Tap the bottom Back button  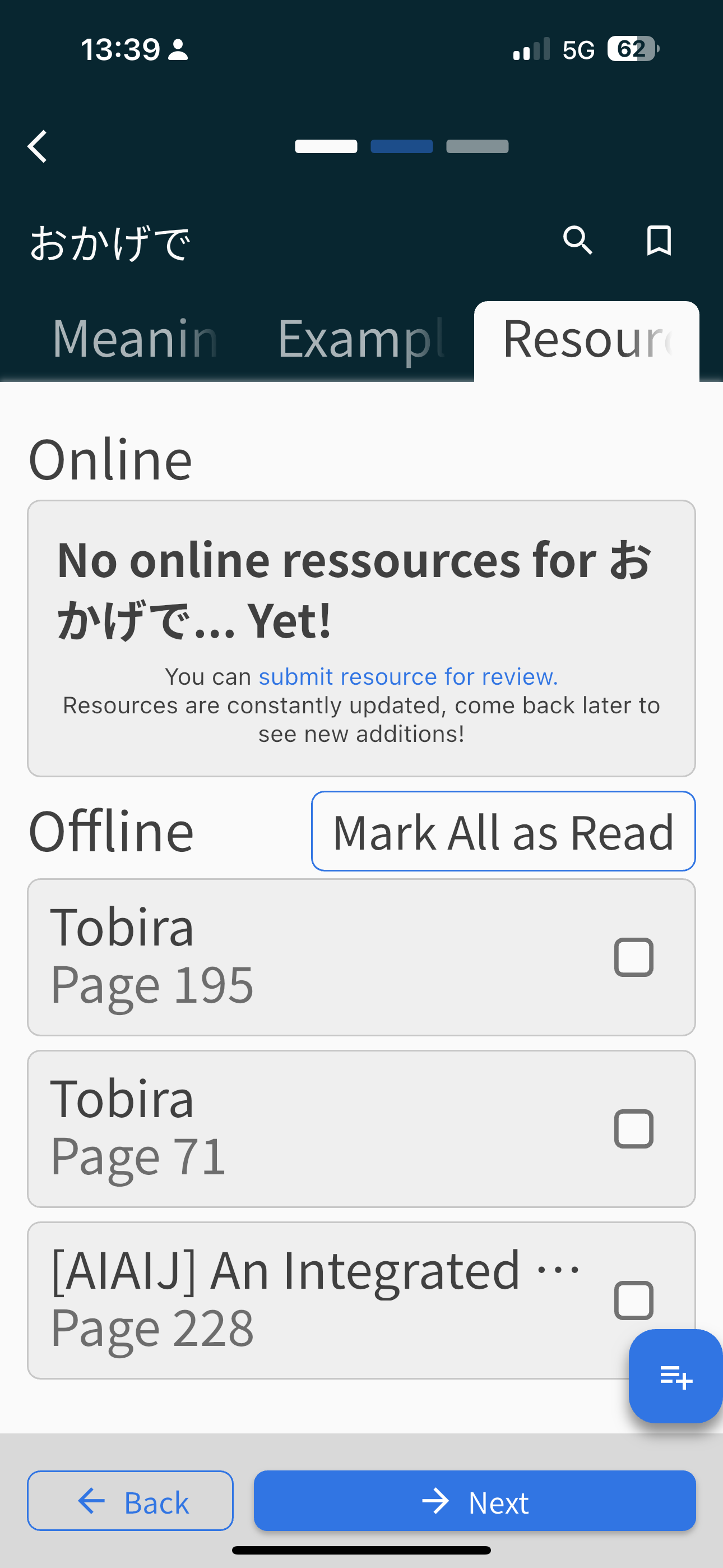[x=130, y=1501]
